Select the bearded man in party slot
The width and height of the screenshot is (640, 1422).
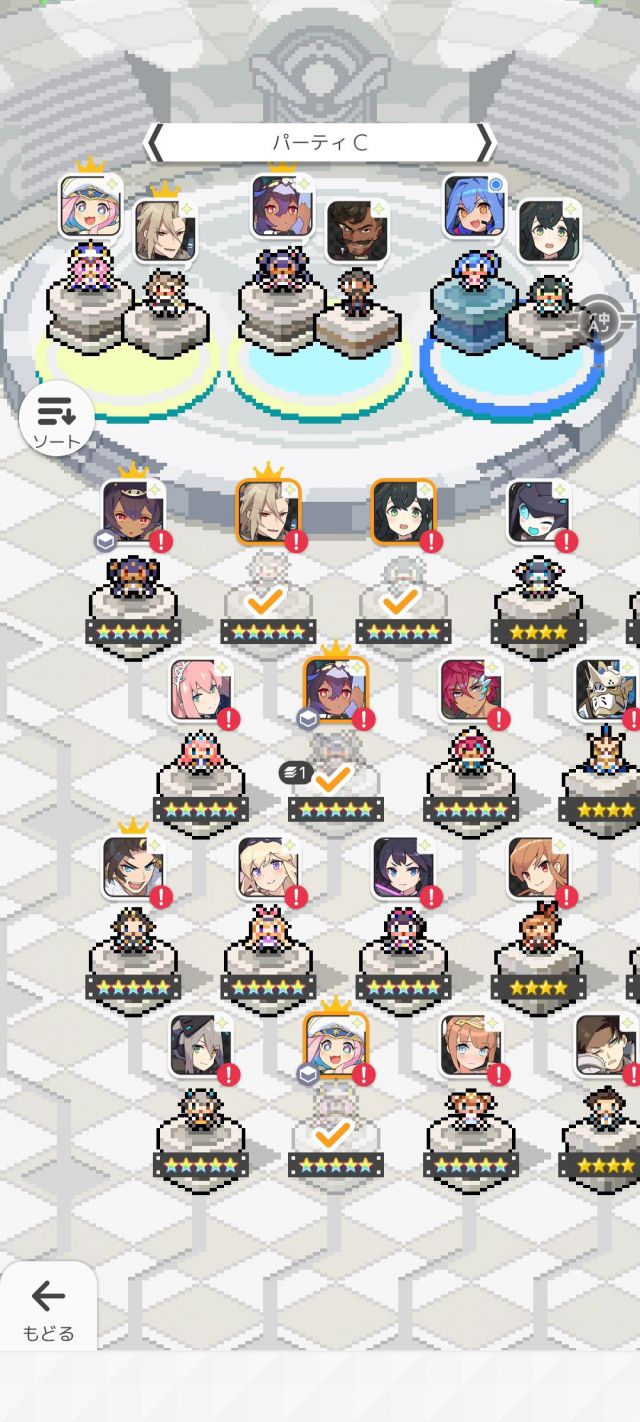pyautogui.click(x=356, y=231)
